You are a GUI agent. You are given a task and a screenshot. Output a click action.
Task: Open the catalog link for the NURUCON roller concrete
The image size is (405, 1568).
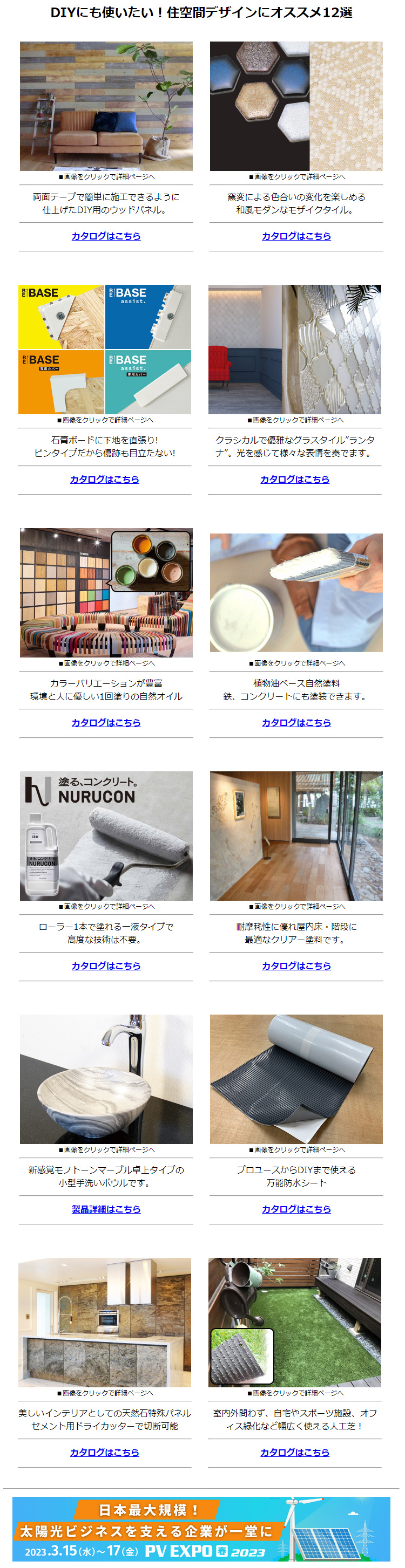point(106,966)
